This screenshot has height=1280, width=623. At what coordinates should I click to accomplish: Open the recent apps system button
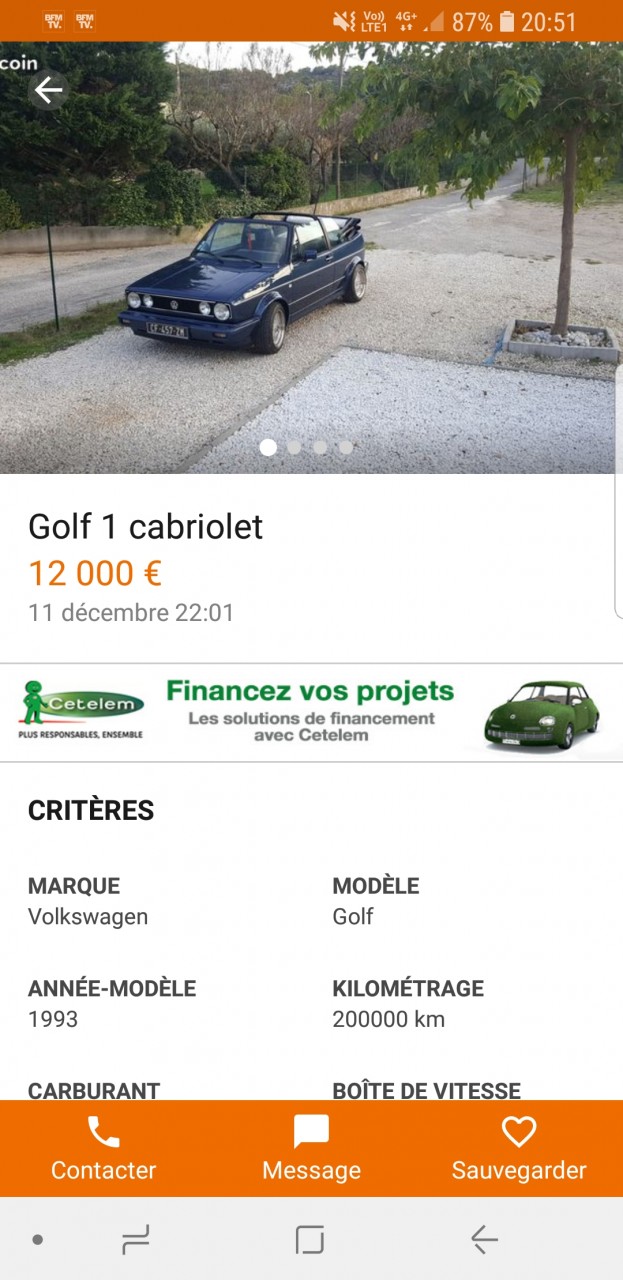[x=135, y=1240]
